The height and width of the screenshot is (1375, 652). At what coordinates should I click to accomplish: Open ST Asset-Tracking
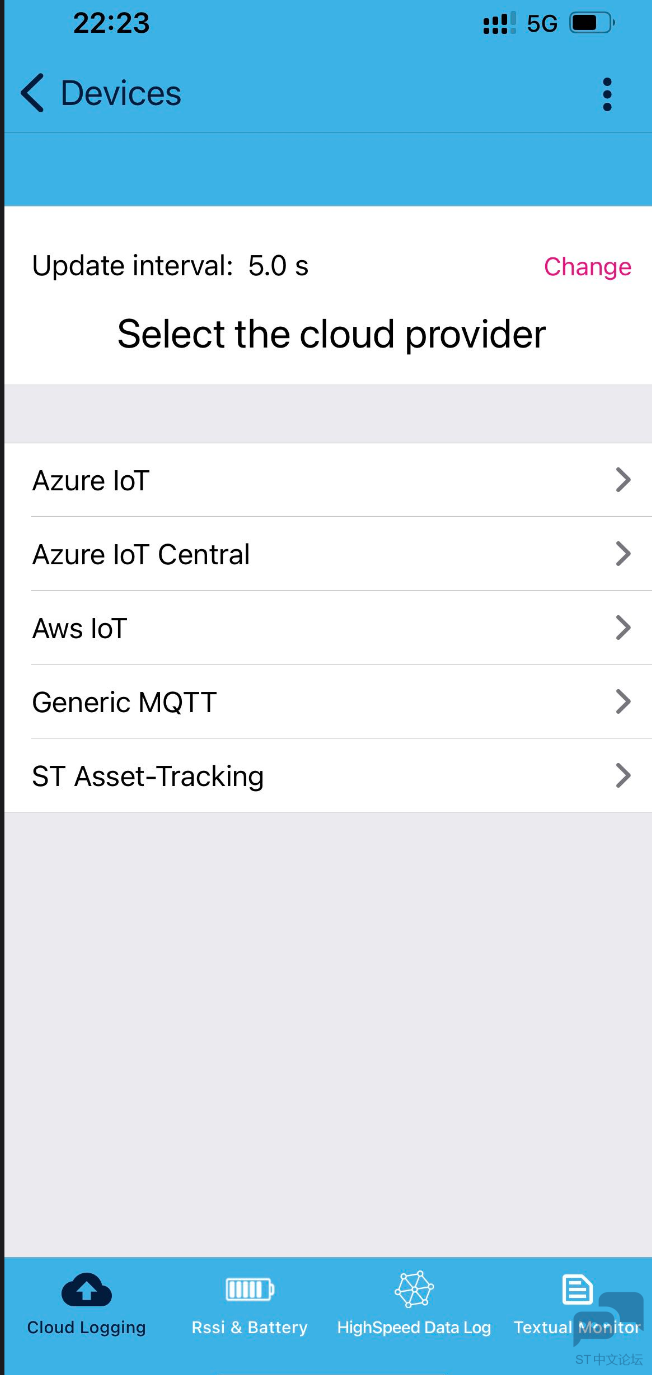coord(328,777)
